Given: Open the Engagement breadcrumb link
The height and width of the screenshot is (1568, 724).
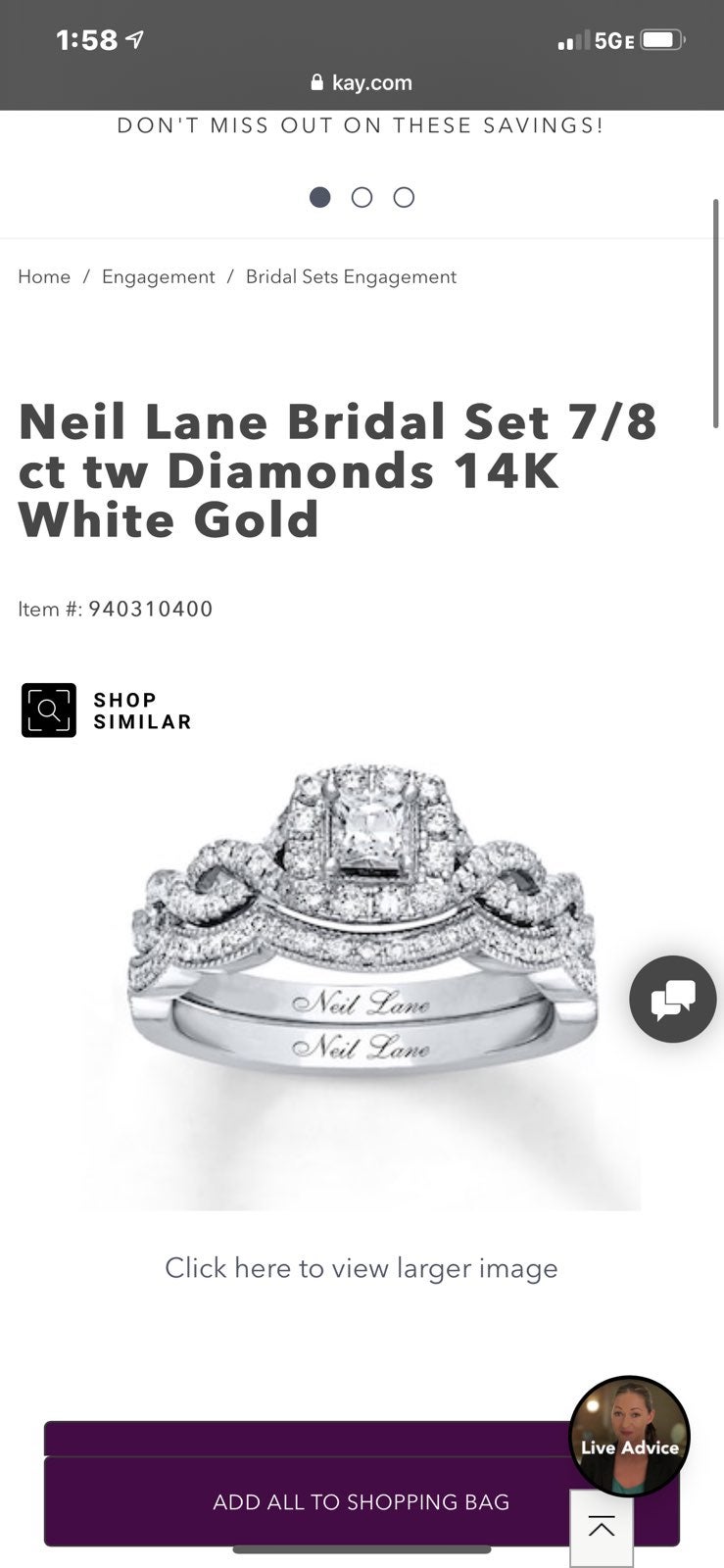Looking at the screenshot, I should pyautogui.click(x=158, y=277).
